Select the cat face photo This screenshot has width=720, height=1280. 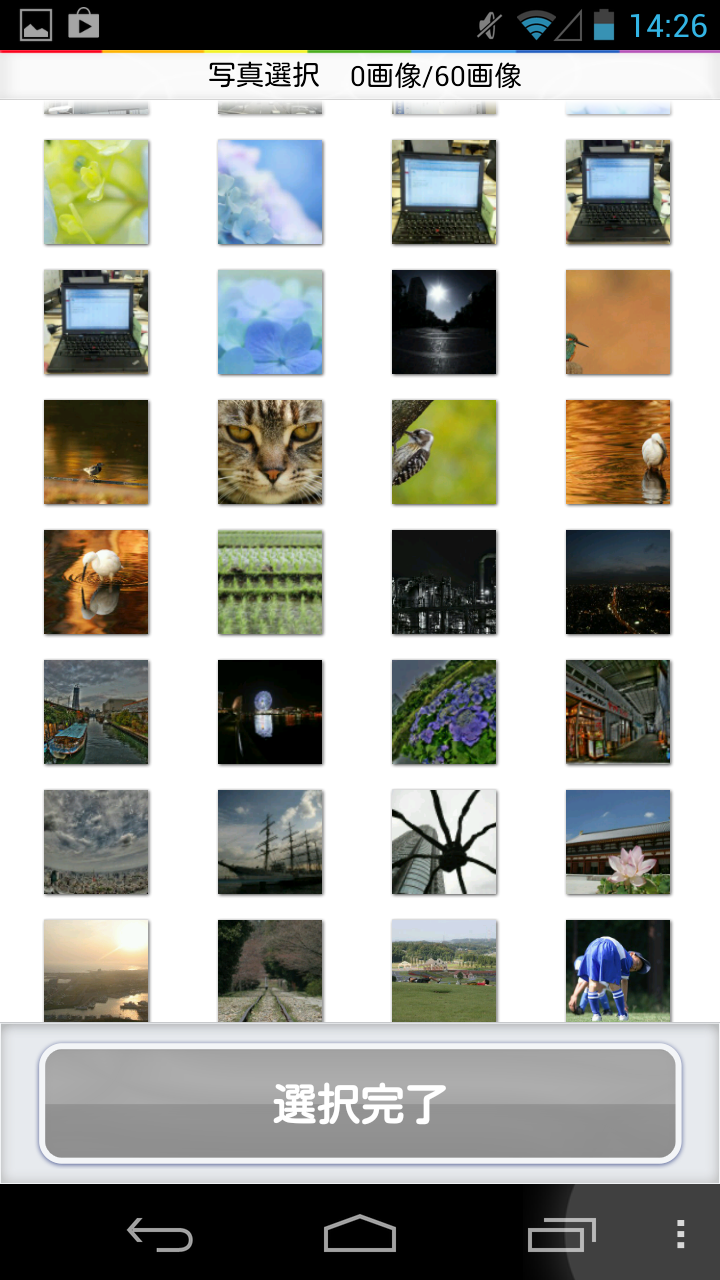(x=270, y=452)
